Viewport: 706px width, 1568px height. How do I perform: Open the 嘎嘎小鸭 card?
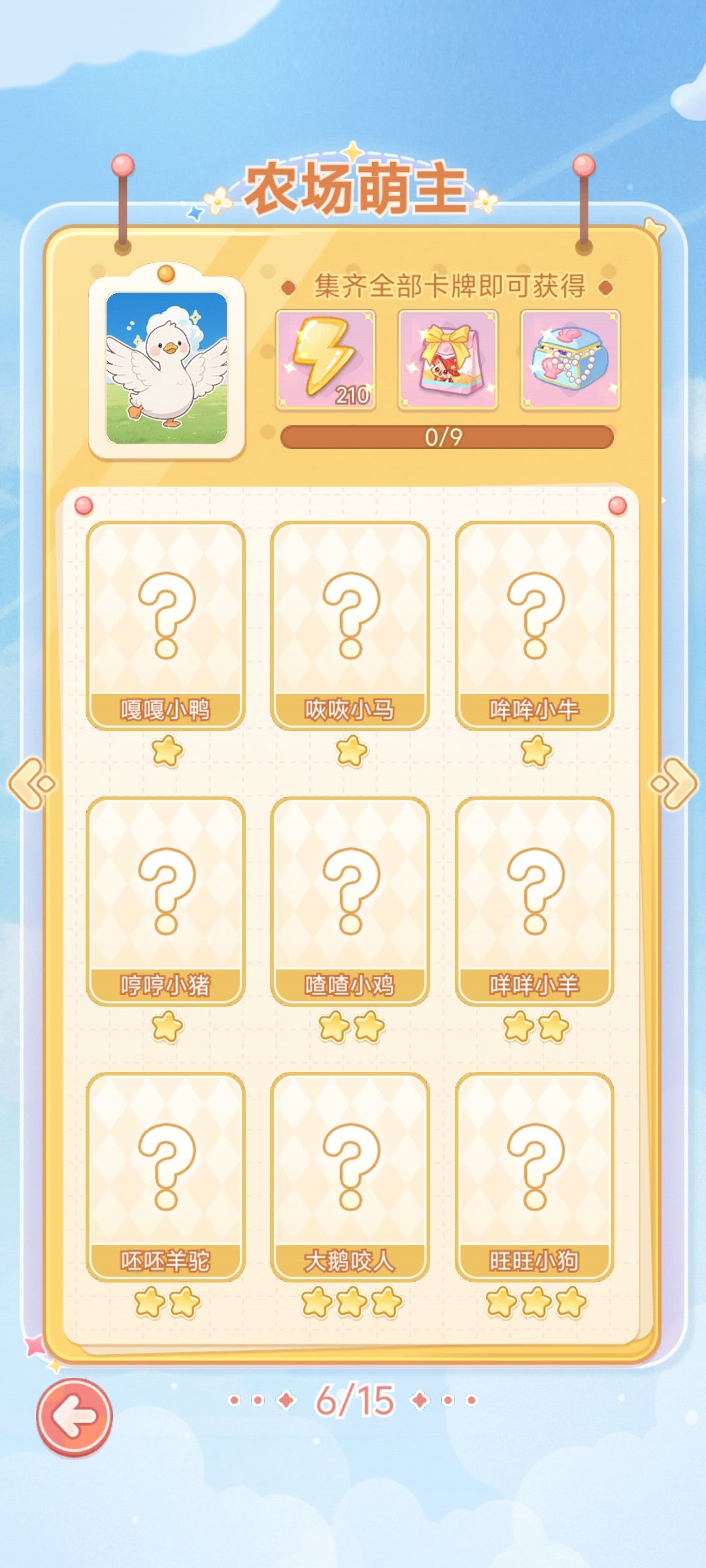[x=165, y=625]
